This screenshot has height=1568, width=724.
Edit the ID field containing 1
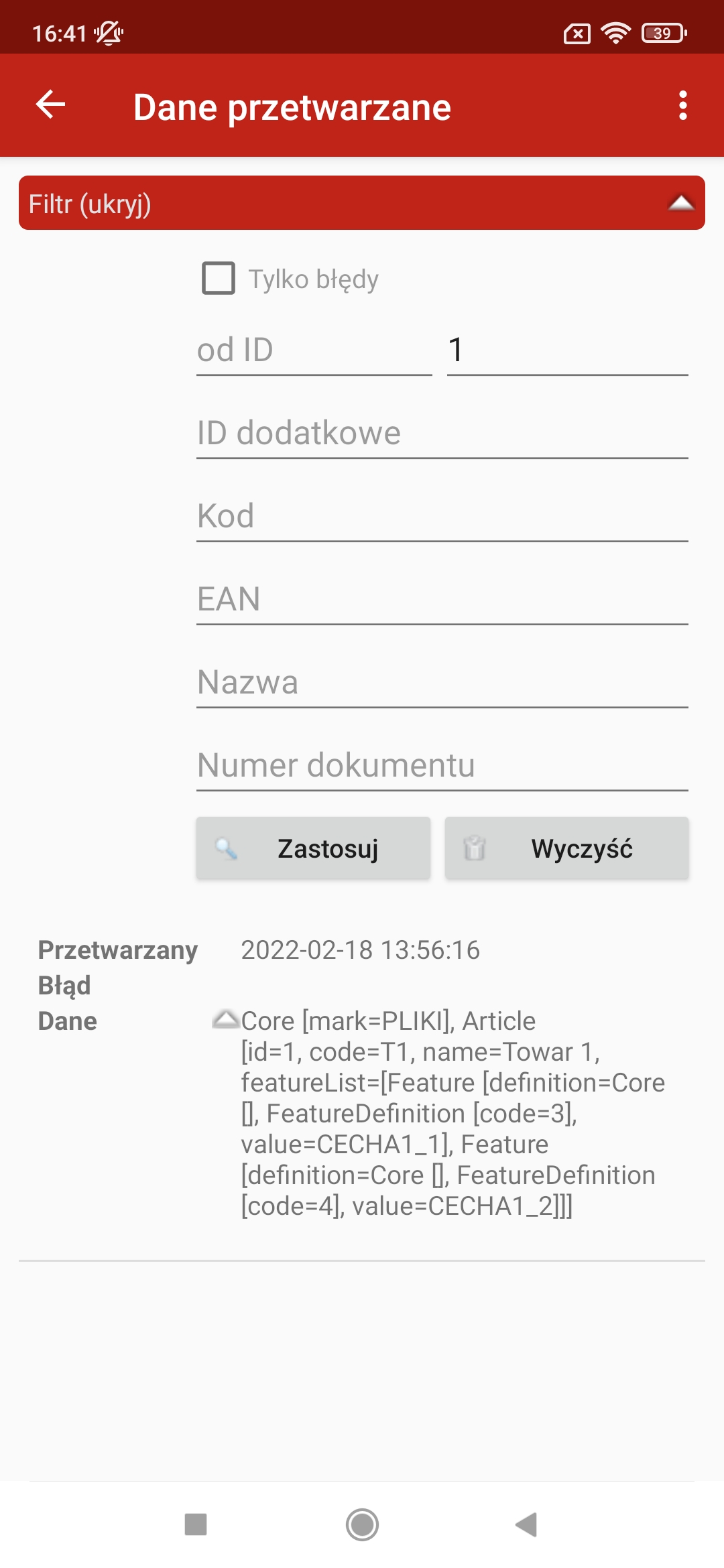click(x=567, y=350)
